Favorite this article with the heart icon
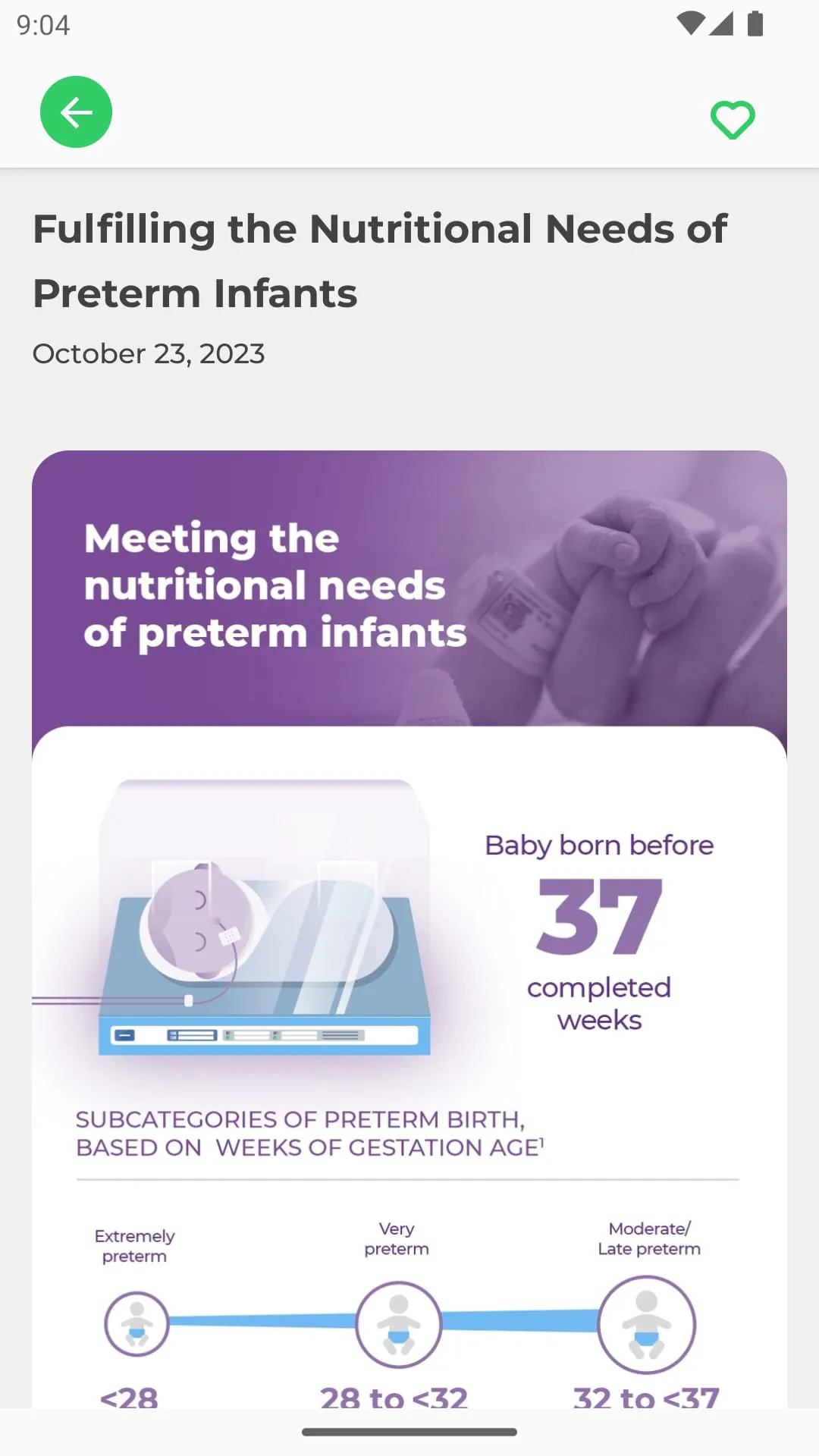Image resolution: width=819 pixels, height=1456 pixels. click(732, 120)
